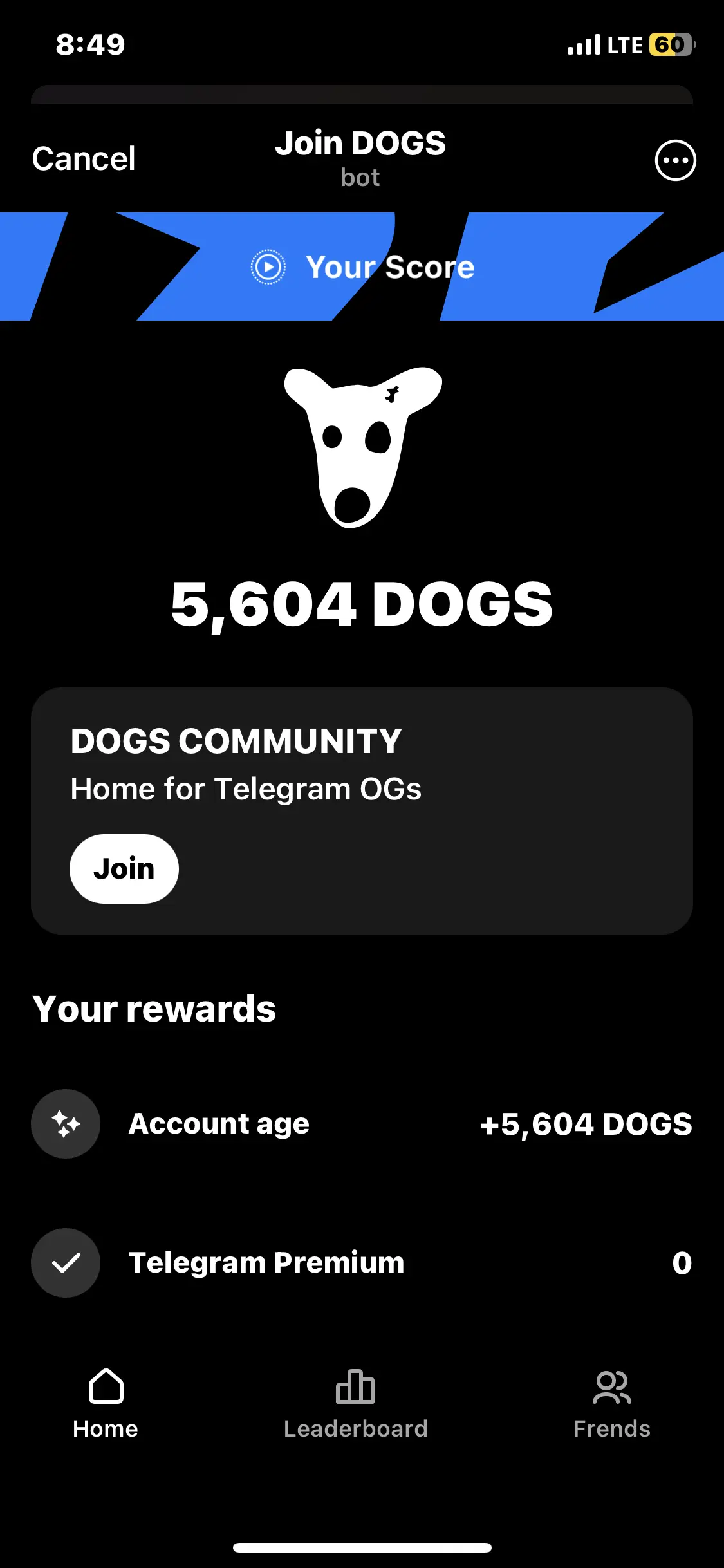Join the DOGS COMMUNITY
This screenshot has height=1568, width=724.
click(x=124, y=868)
